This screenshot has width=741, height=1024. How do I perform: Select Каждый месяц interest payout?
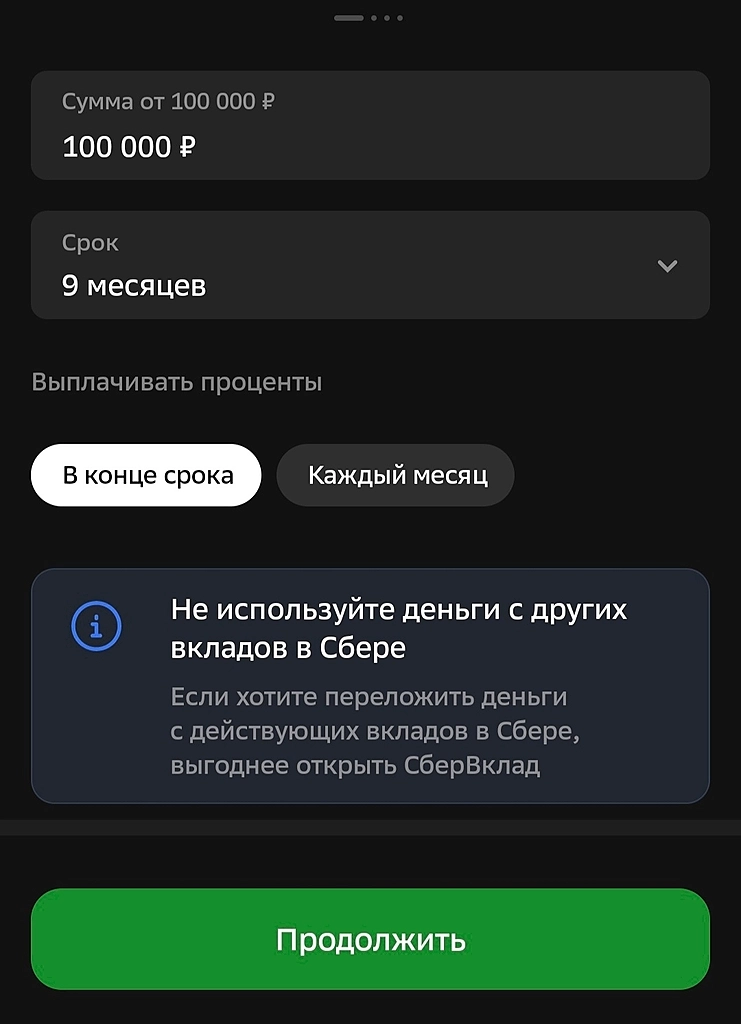point(396,475)
